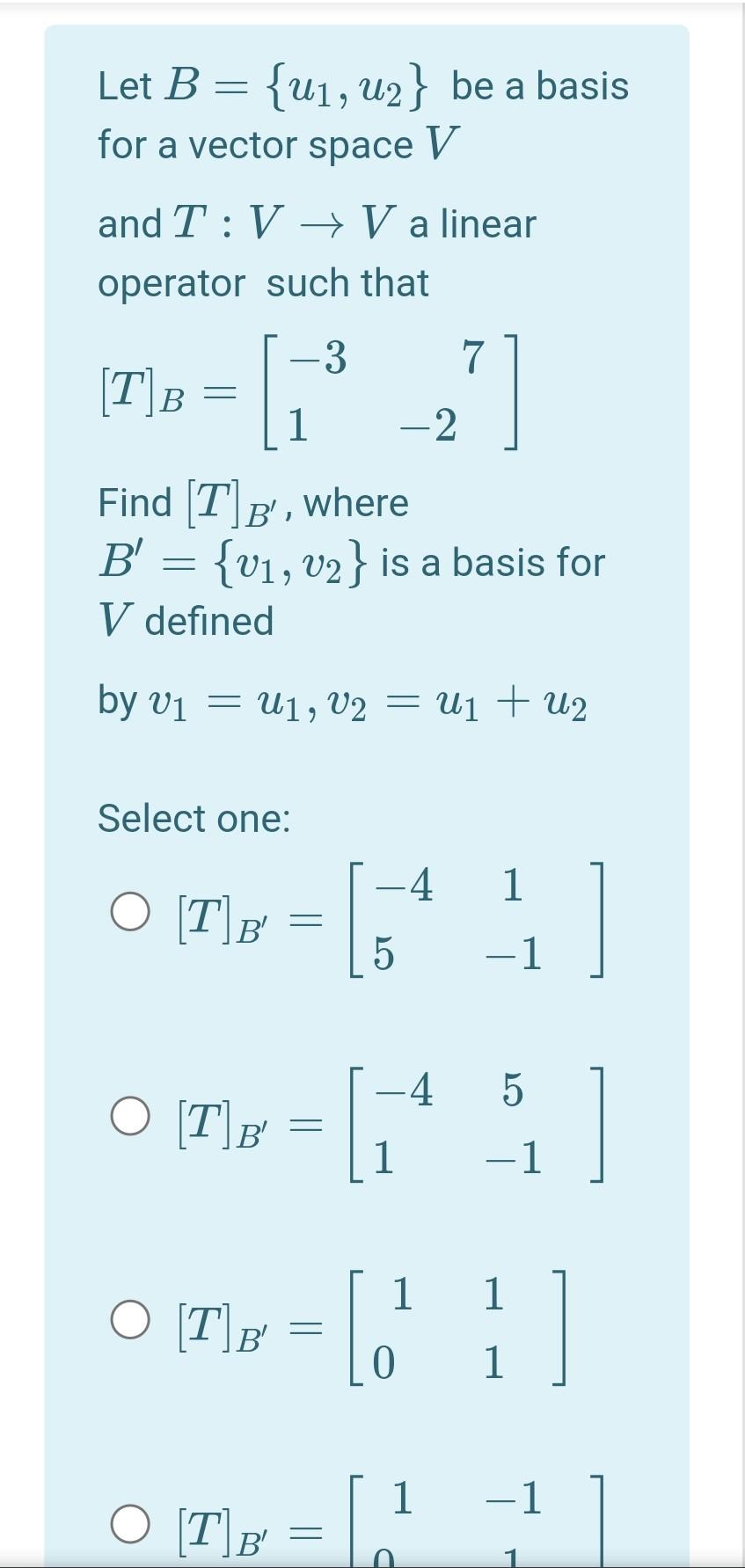Select the option whose top row is 1 -1
This screenshot has width=745, height=1568.
tap(129, 1527)
